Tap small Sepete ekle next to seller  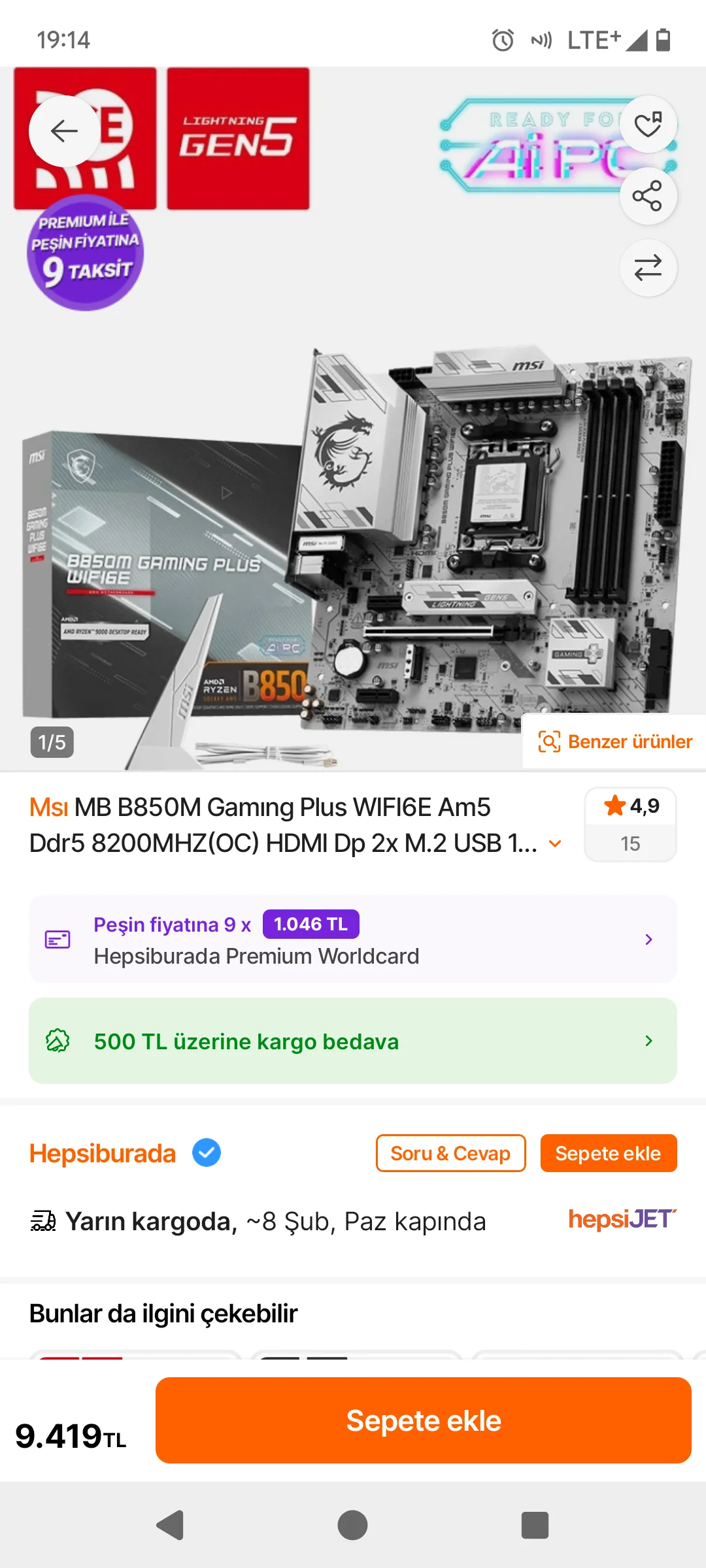pyautogui.click(x=608, y=1154)
